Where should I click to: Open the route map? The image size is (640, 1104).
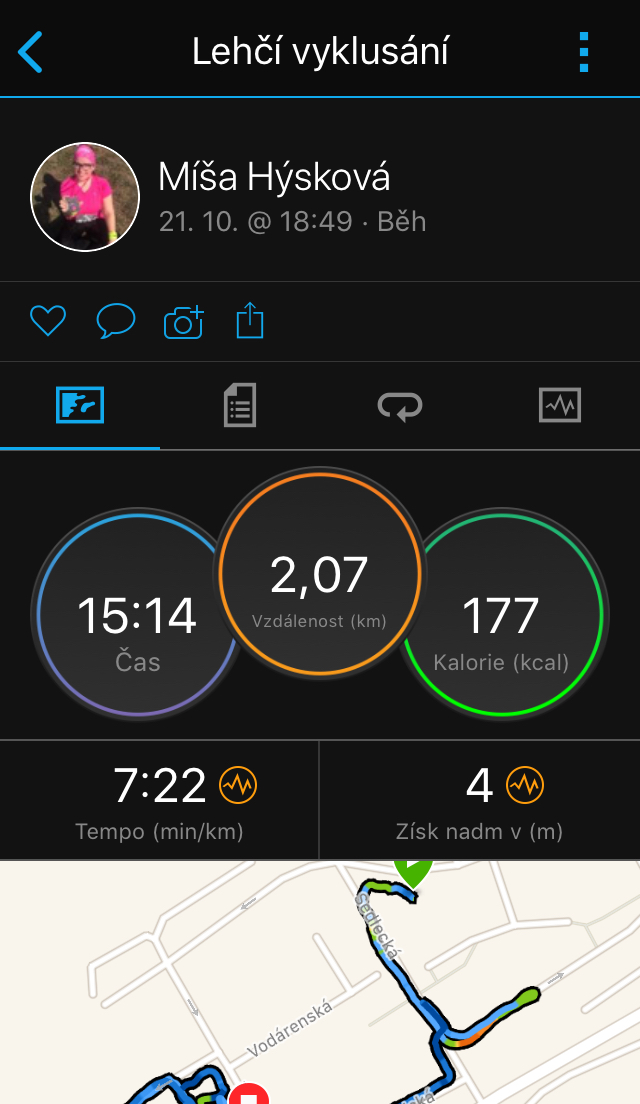[x=320, y=982]
